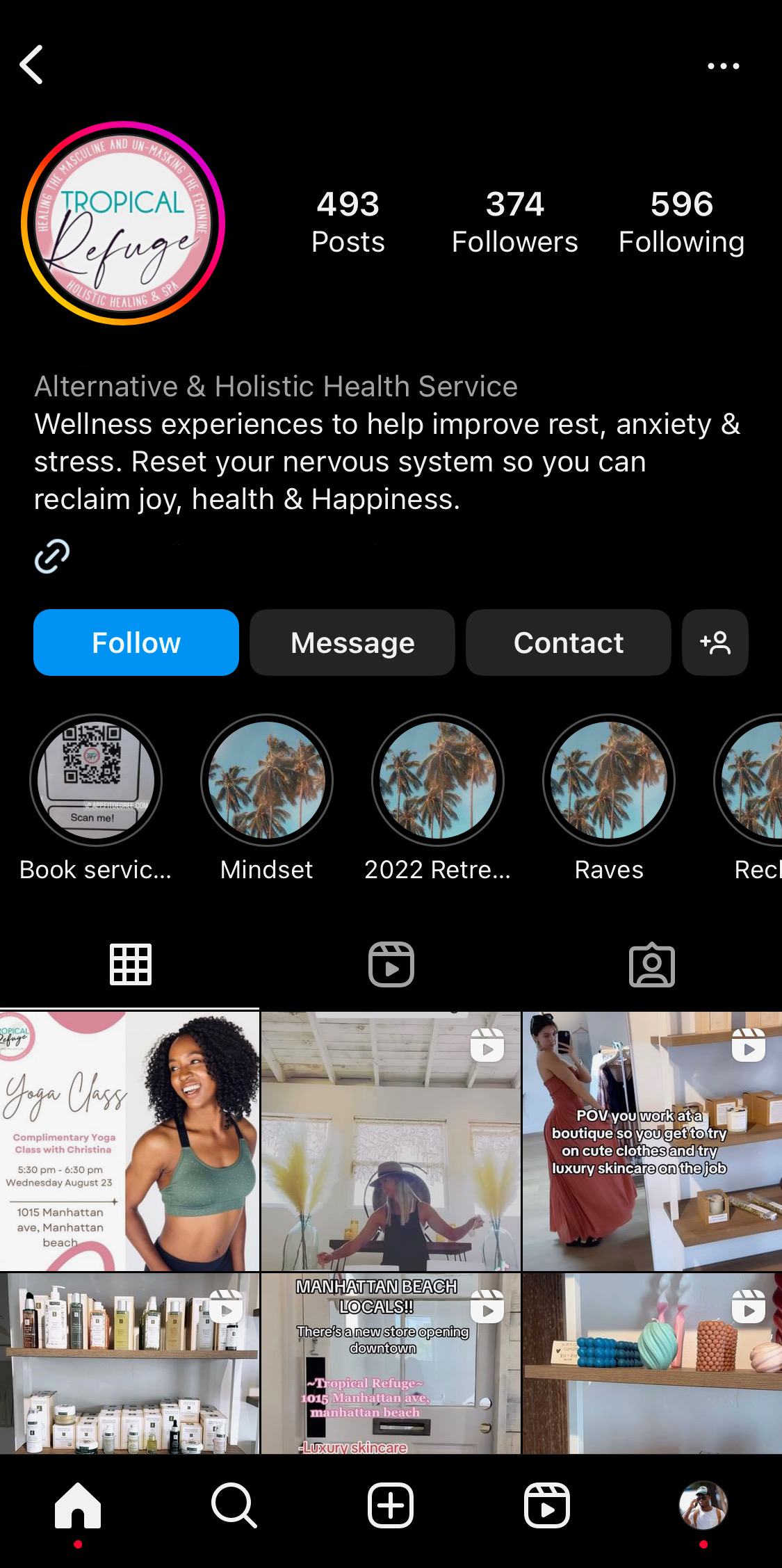View Tropical Refuge's profile story
This screenshot has width=782, height=1568.
coord(123,223)
